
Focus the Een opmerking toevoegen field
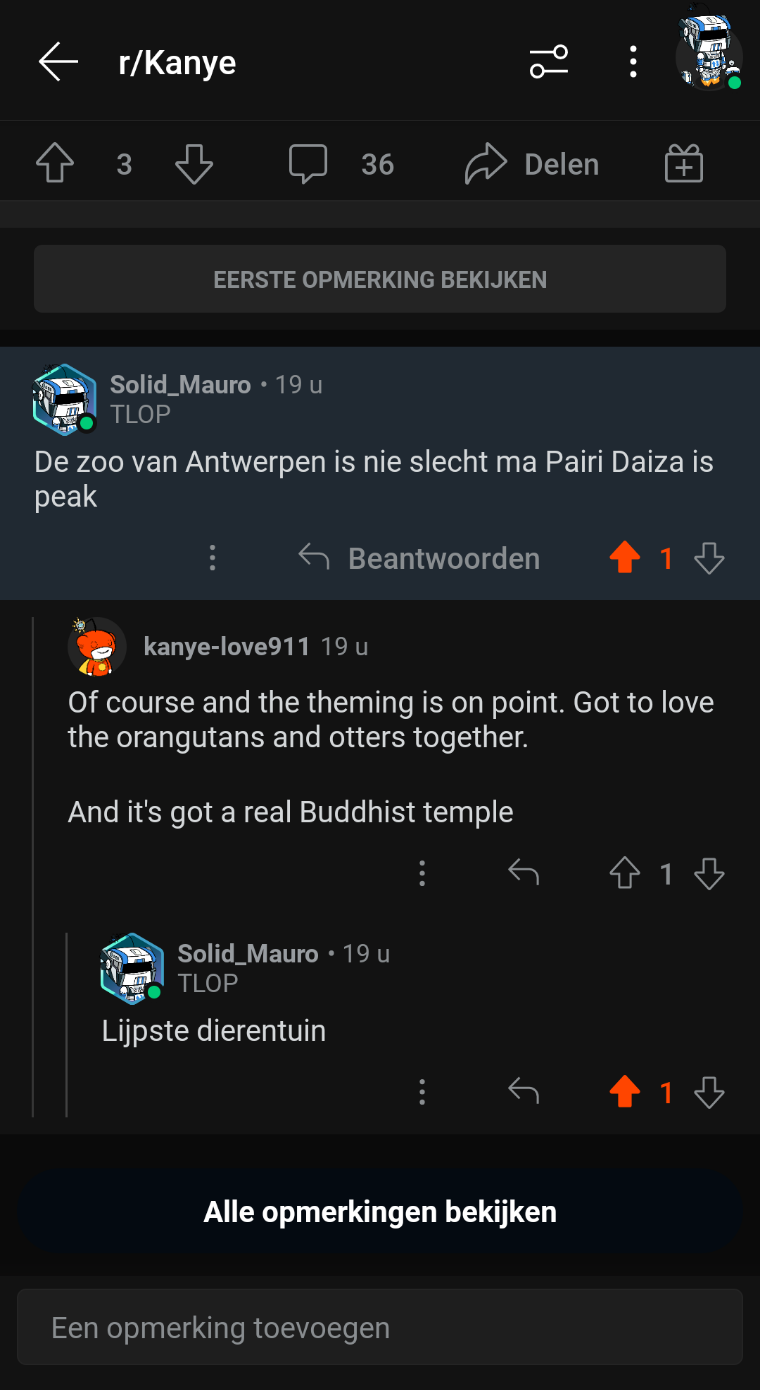[x=380, y=1328]
